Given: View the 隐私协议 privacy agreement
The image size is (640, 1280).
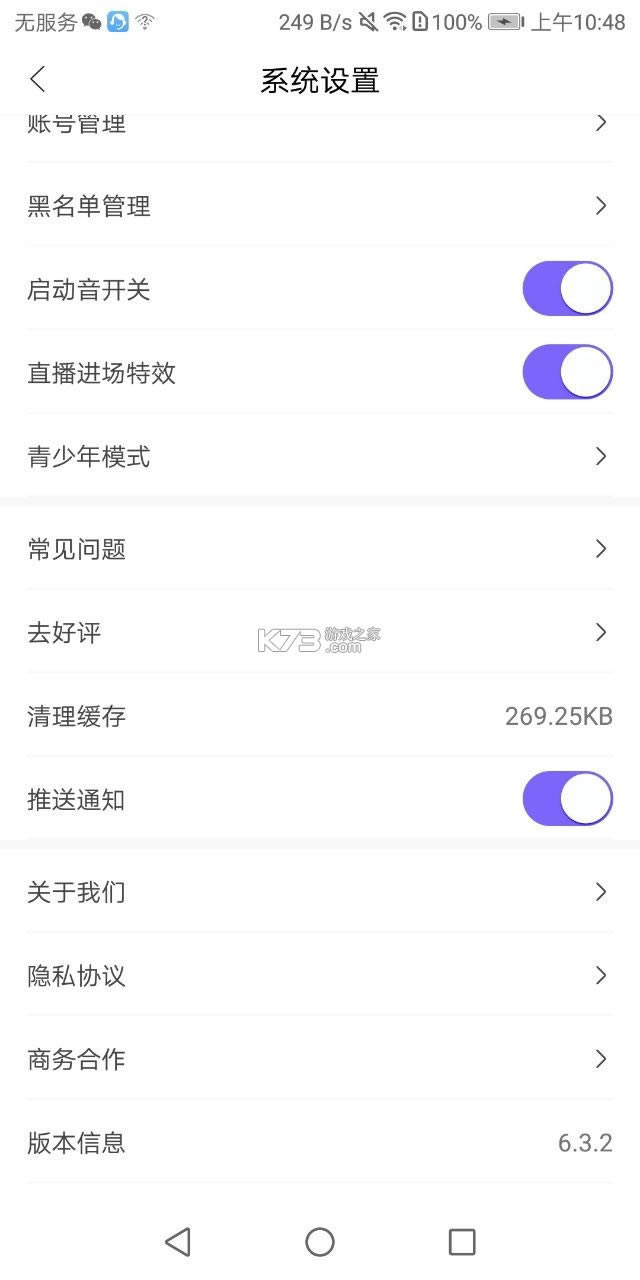Looking at the screenshot, I should 320,975.
